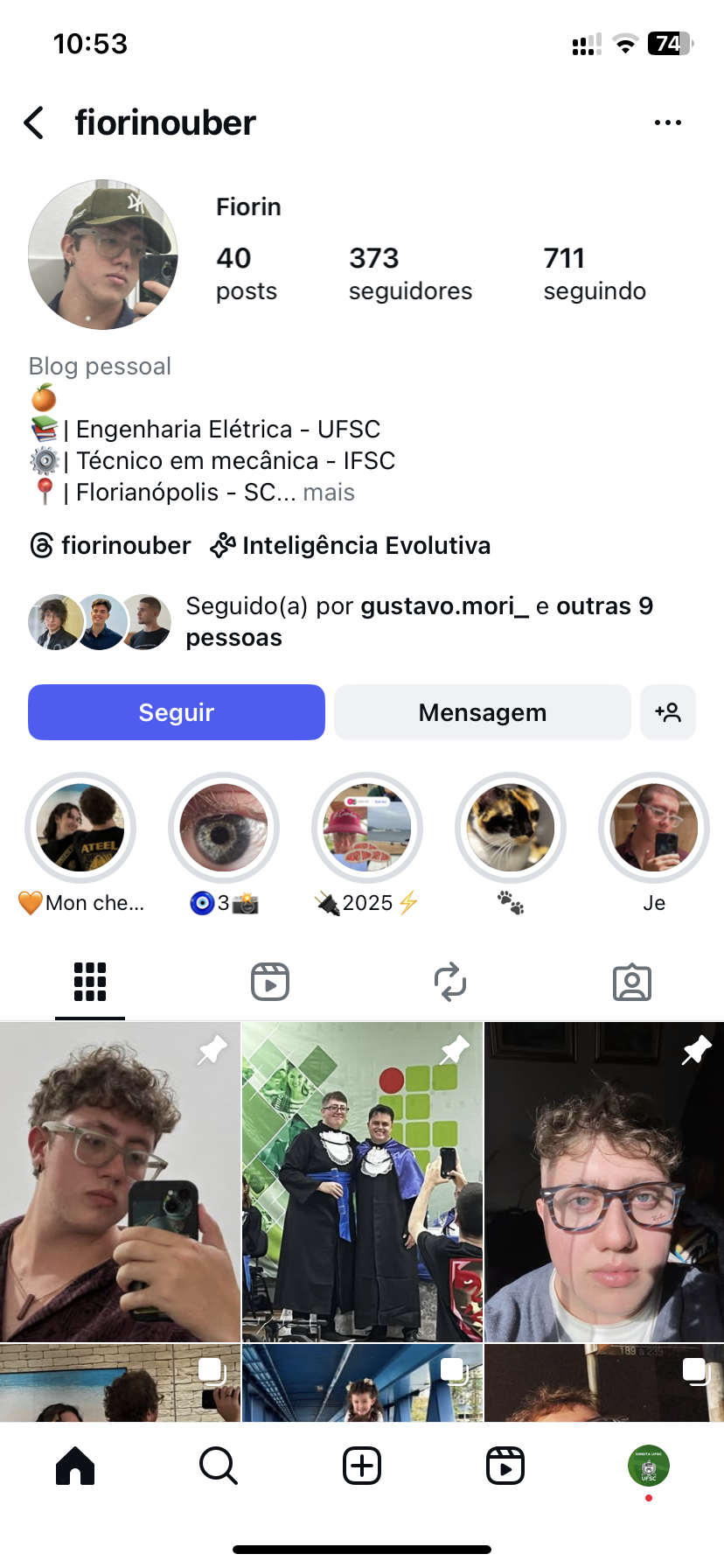Send a message via Mensagem
The height and width of the screenshot is (1568, 724).
(x=482, y=712)
